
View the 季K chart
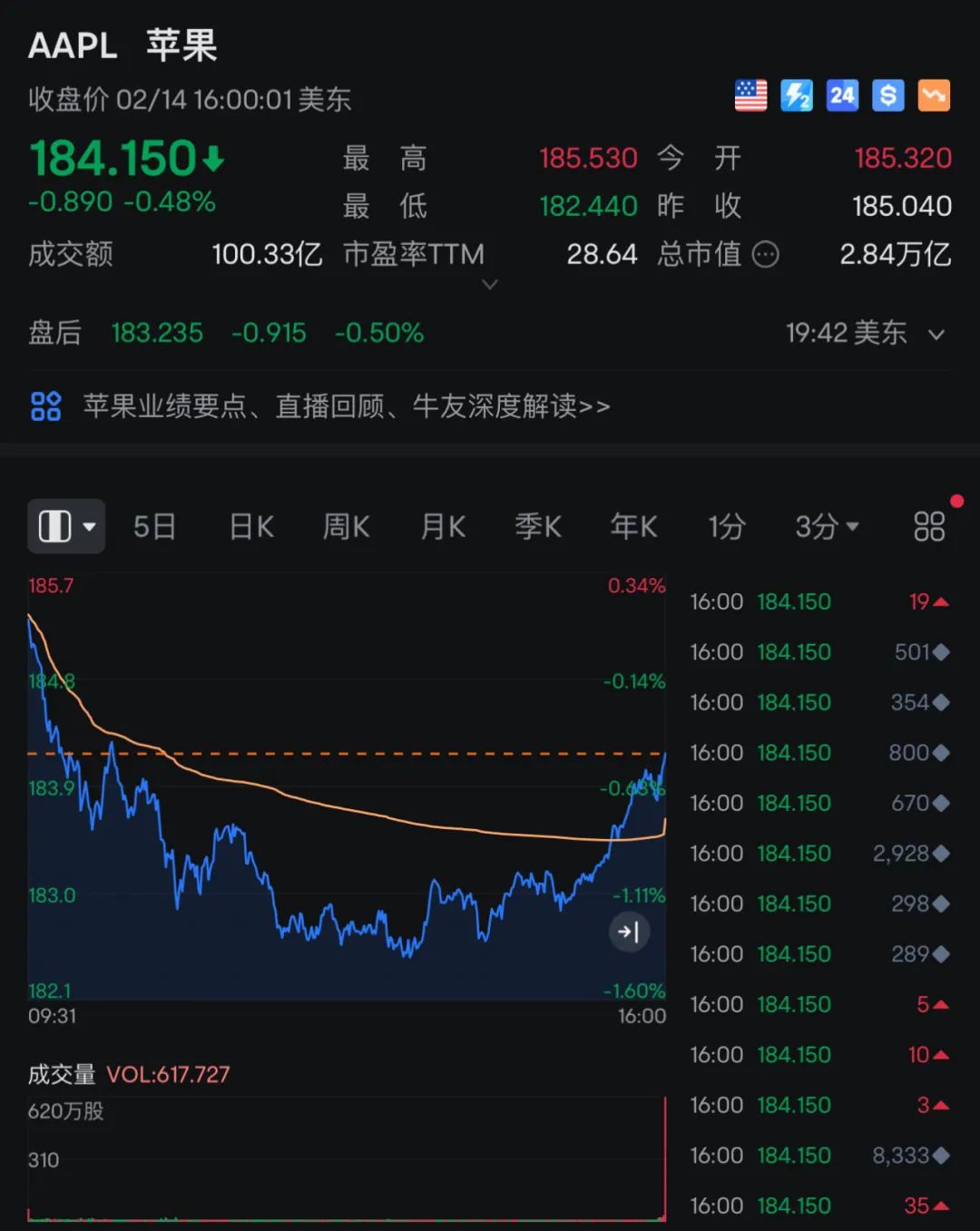point(538,526)
